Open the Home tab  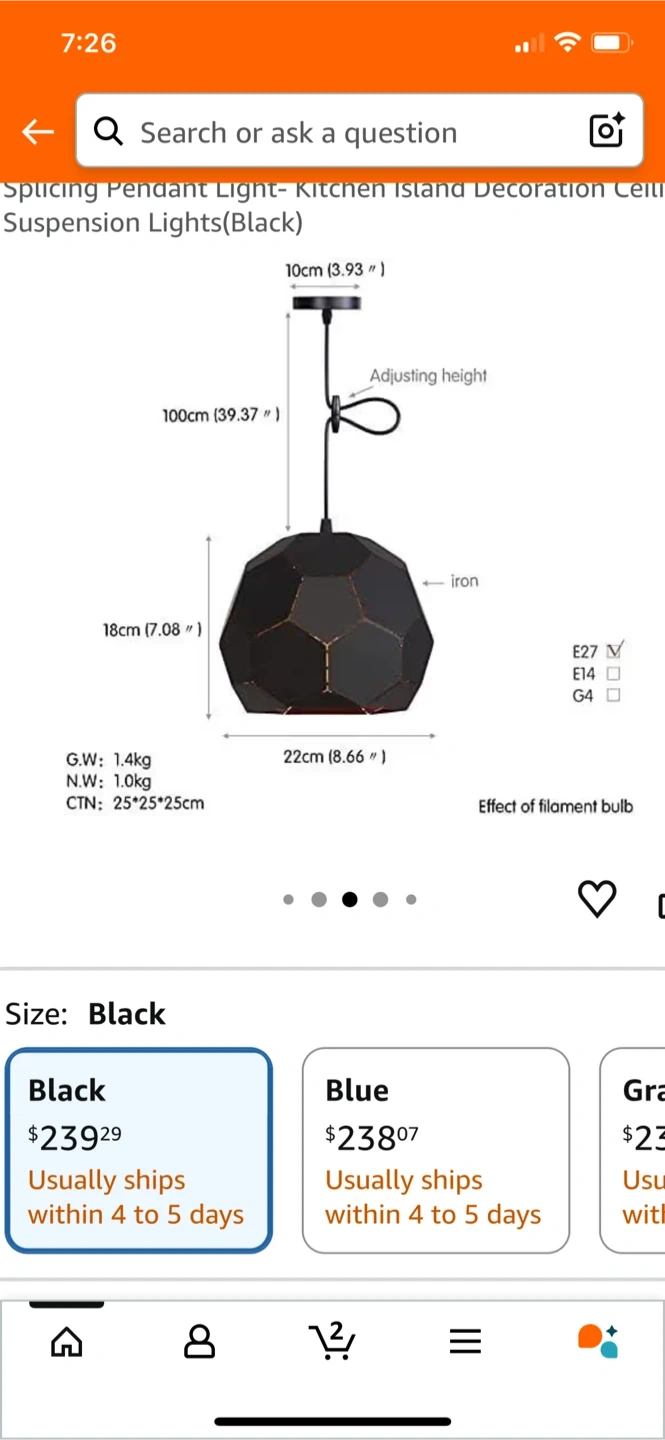67,1341
